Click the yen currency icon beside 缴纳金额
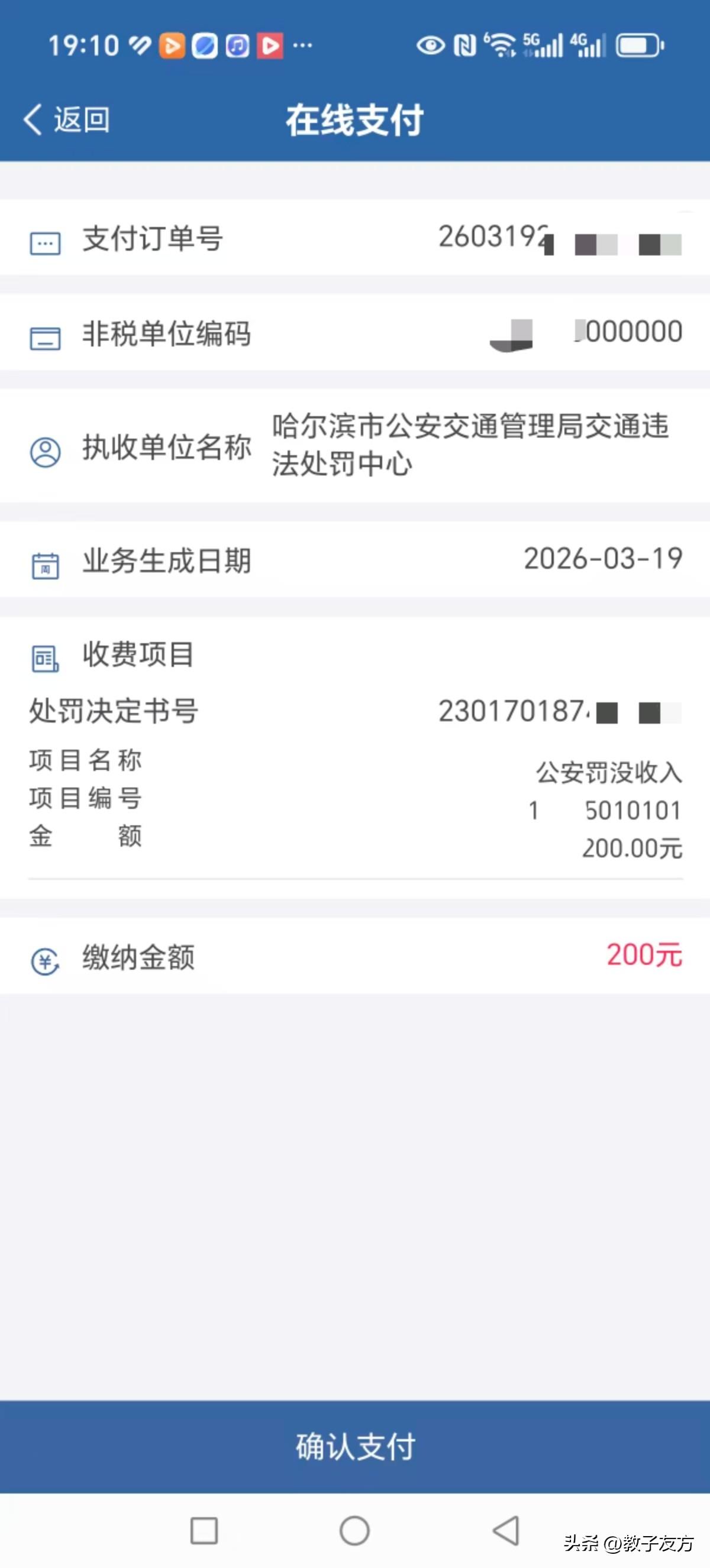 [x=45, y=956]
